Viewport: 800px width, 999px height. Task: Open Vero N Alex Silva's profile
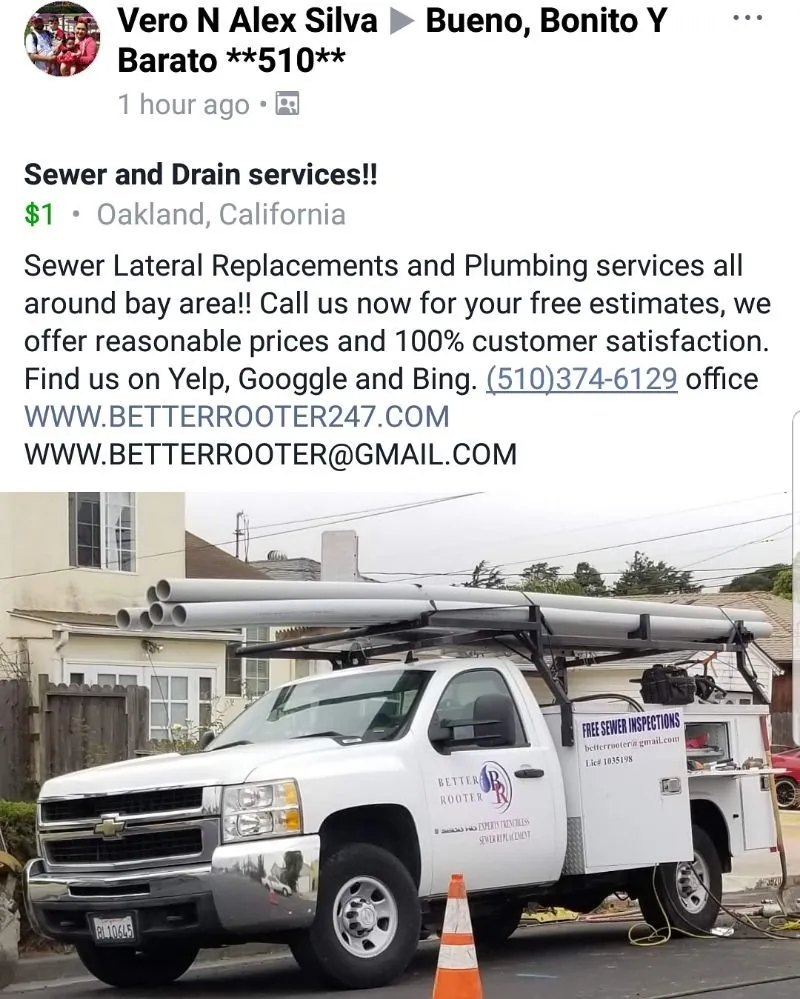[x=247, y=19]
